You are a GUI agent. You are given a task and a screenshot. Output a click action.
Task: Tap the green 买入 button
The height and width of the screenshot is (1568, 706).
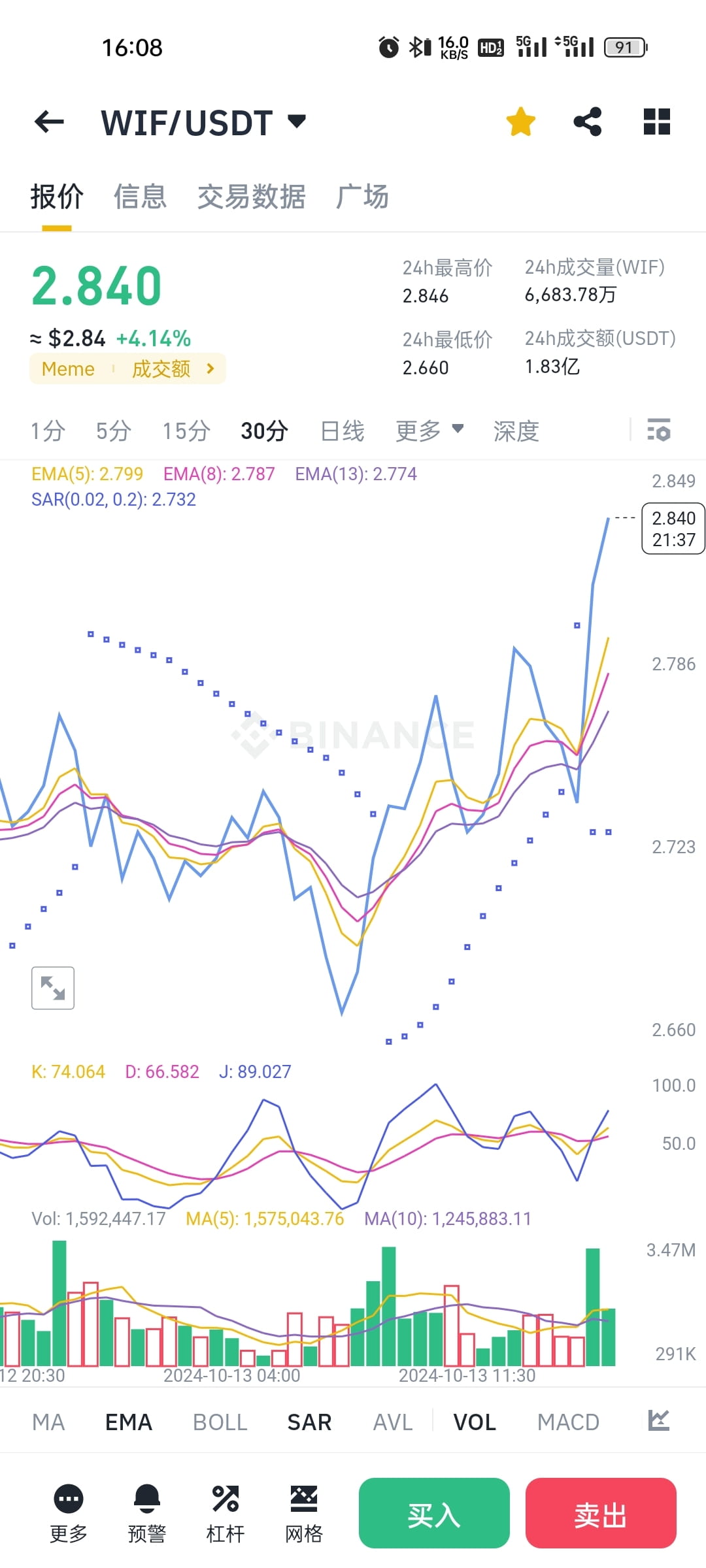pos(434,1513)
